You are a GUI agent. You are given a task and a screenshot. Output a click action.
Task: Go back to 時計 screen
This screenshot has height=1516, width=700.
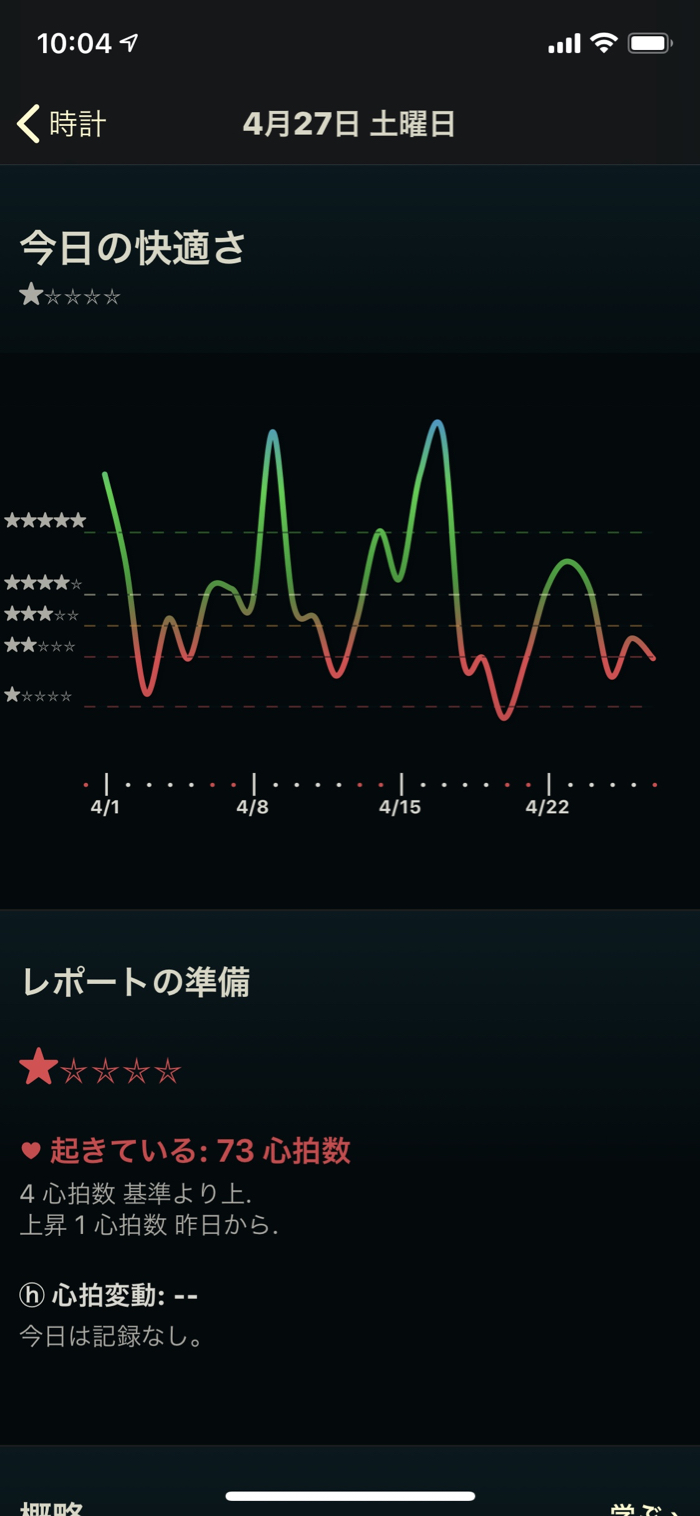tap(62, 124)
